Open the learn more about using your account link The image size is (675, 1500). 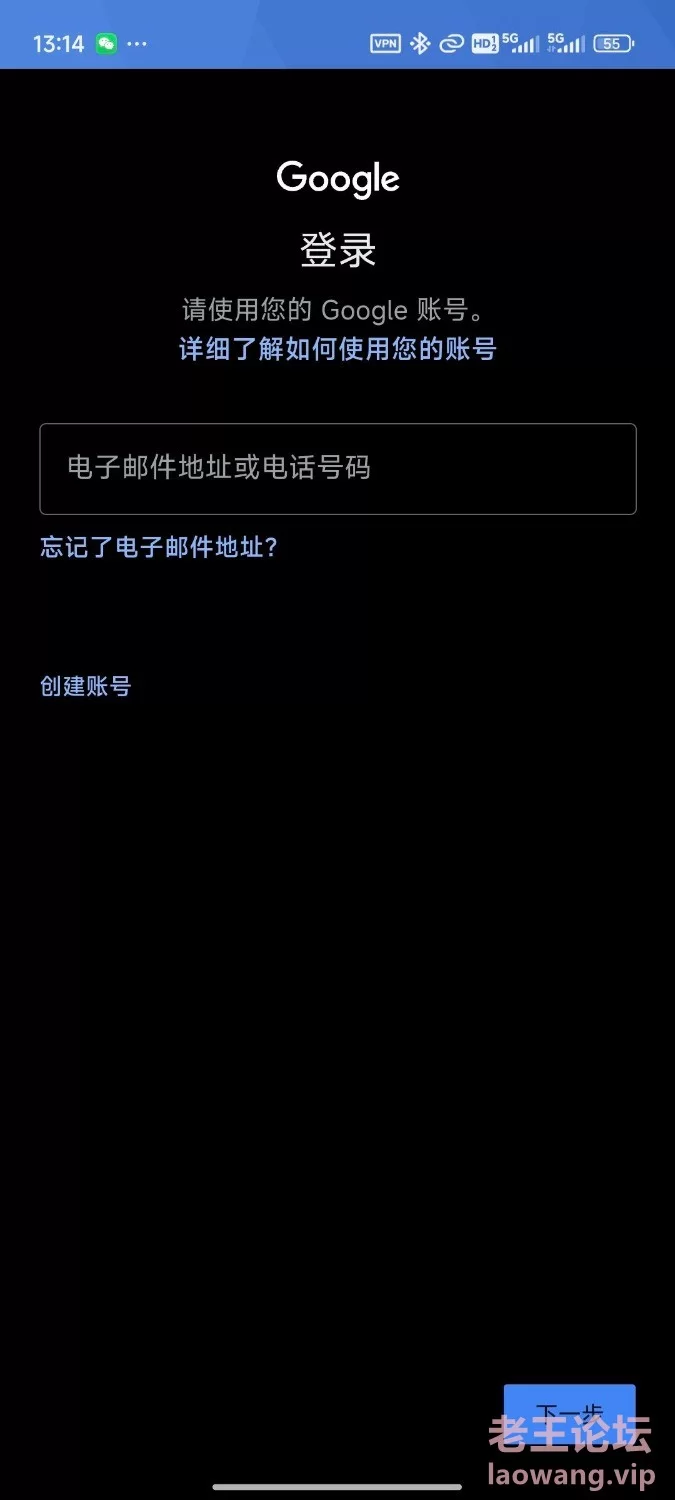[x=338, y=349]
